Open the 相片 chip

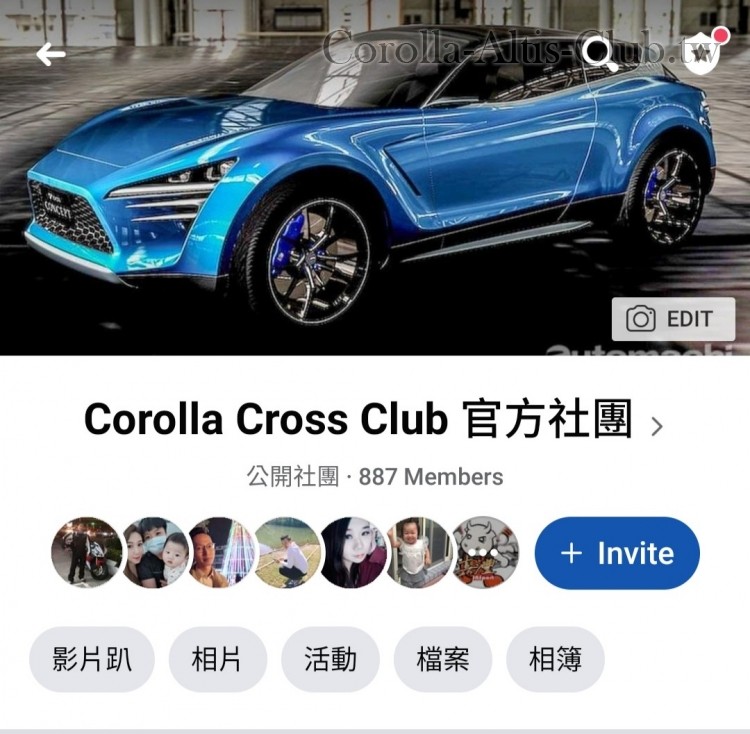[218, 660]
